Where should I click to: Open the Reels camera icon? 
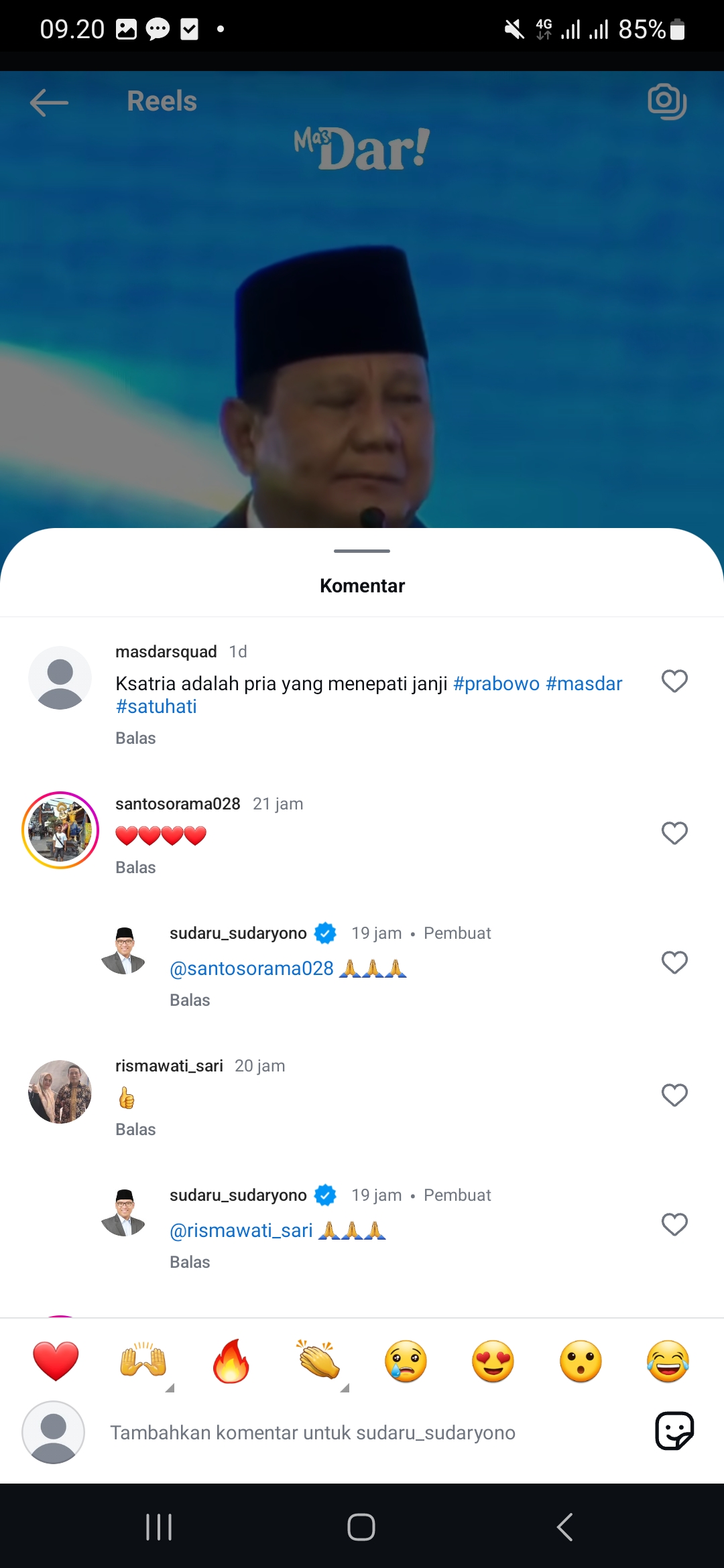pyautogui.click(x=667, y=102)
